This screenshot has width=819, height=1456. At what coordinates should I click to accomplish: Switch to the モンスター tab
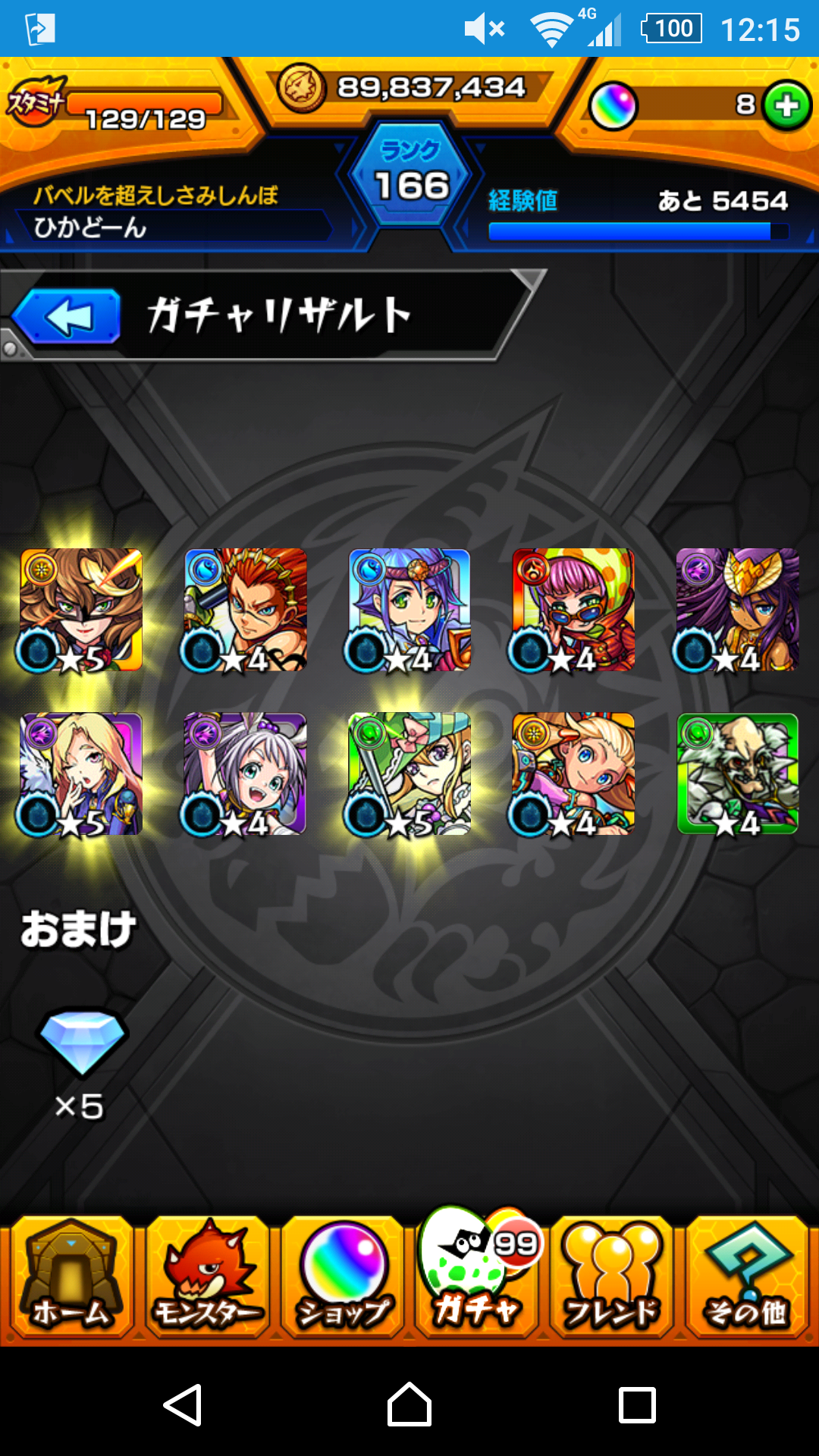click(206, 1278)
